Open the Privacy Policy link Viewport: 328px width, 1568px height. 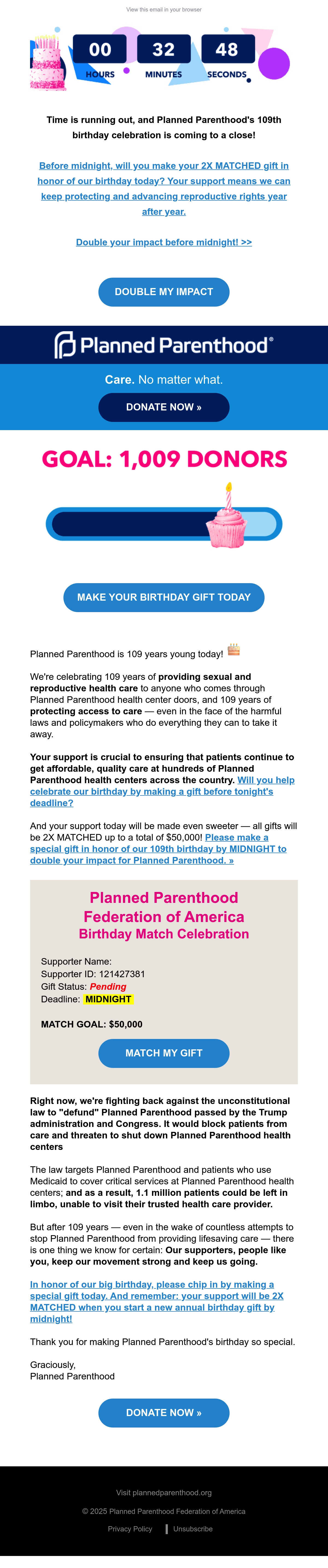[130, 1529]
